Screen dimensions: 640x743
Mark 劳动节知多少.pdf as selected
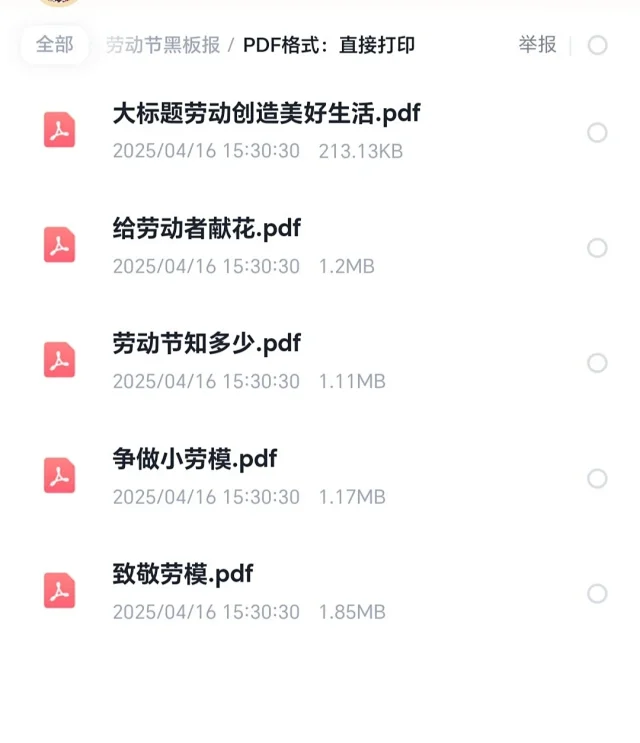[x=597, y=363]
